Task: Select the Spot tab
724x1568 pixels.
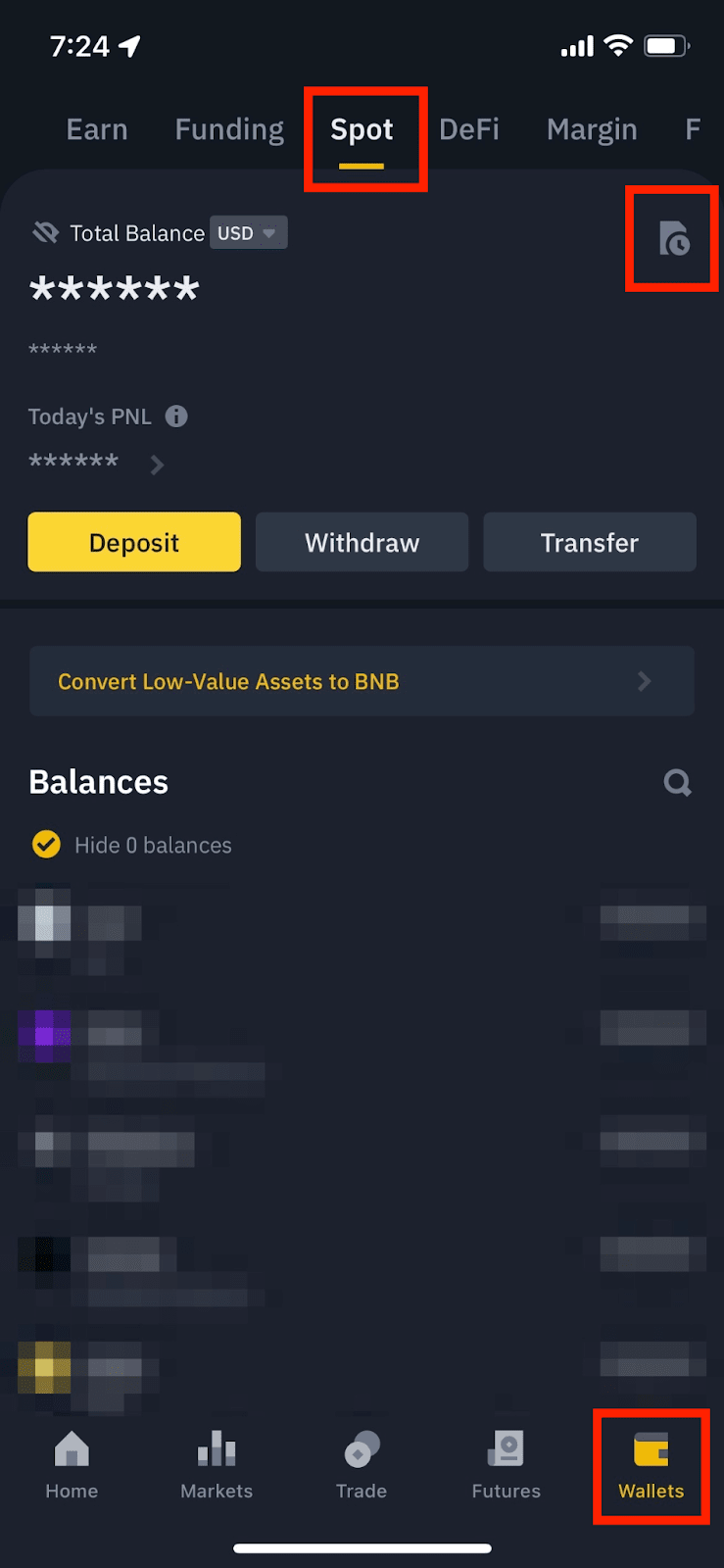Action: point(362,130)
